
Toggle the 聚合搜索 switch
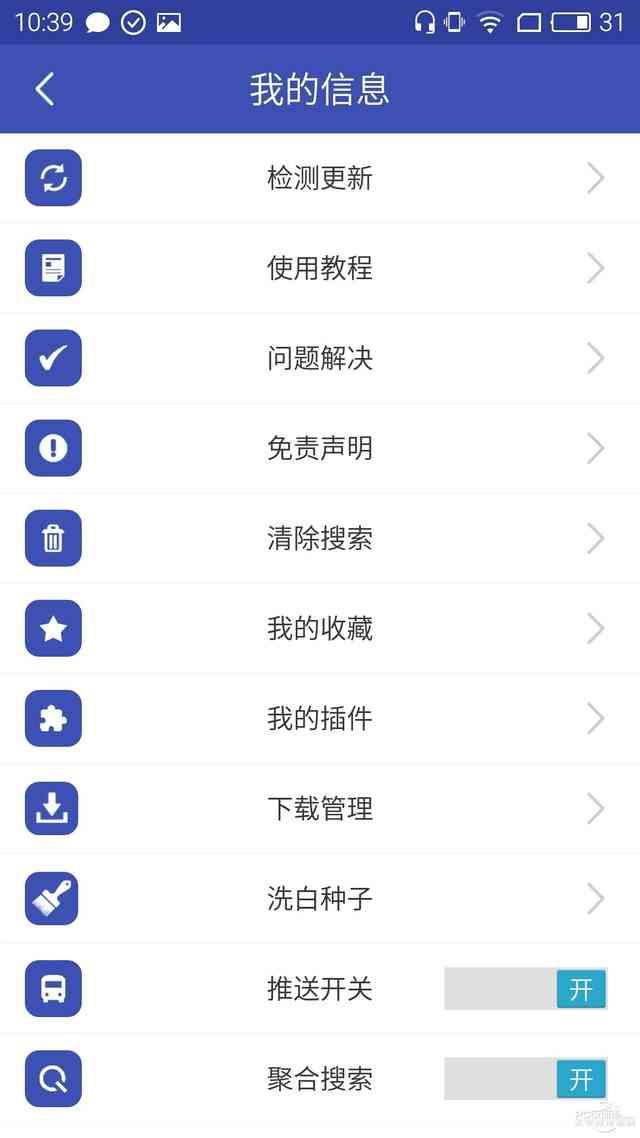pyautogui.click(x=526, y=1079)
